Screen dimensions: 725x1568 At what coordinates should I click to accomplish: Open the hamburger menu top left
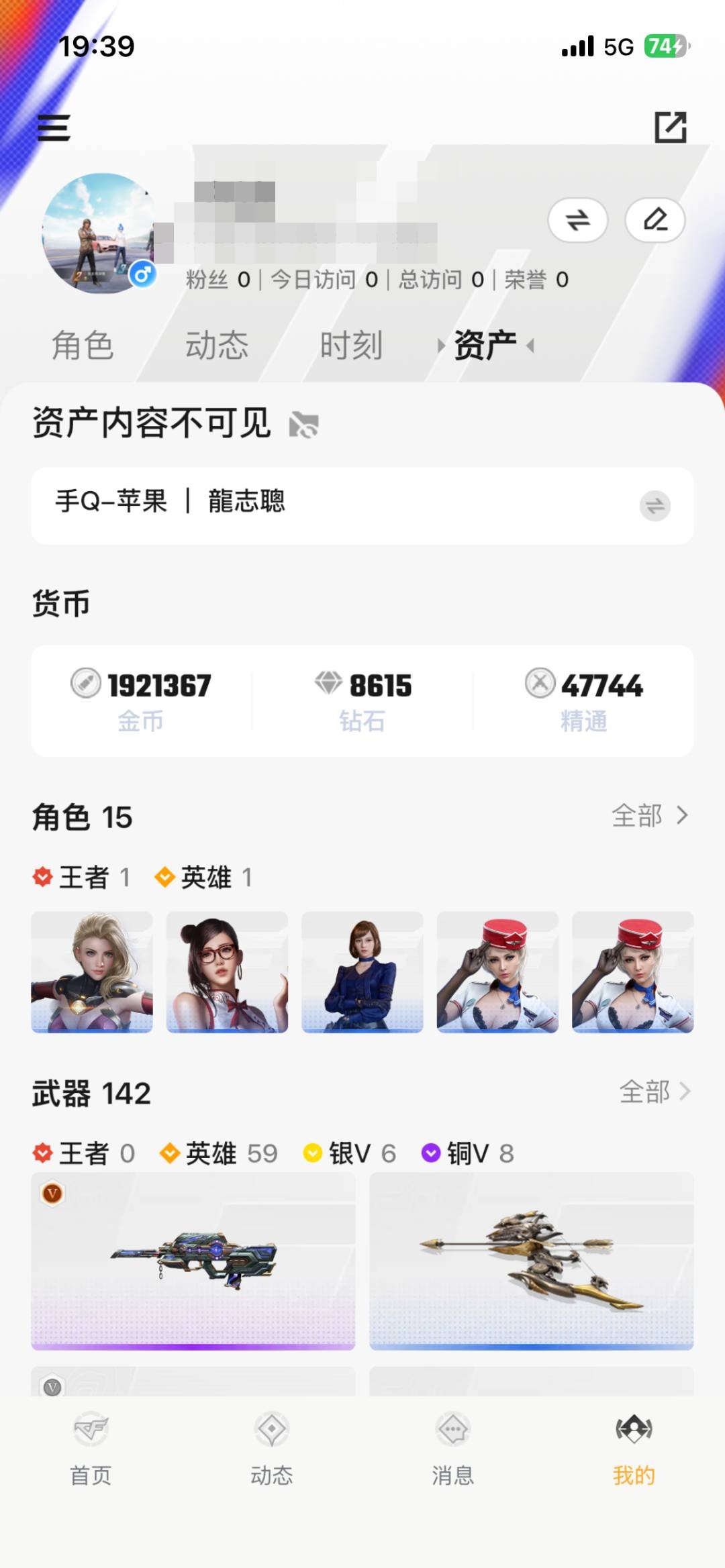tap(55, 128)
